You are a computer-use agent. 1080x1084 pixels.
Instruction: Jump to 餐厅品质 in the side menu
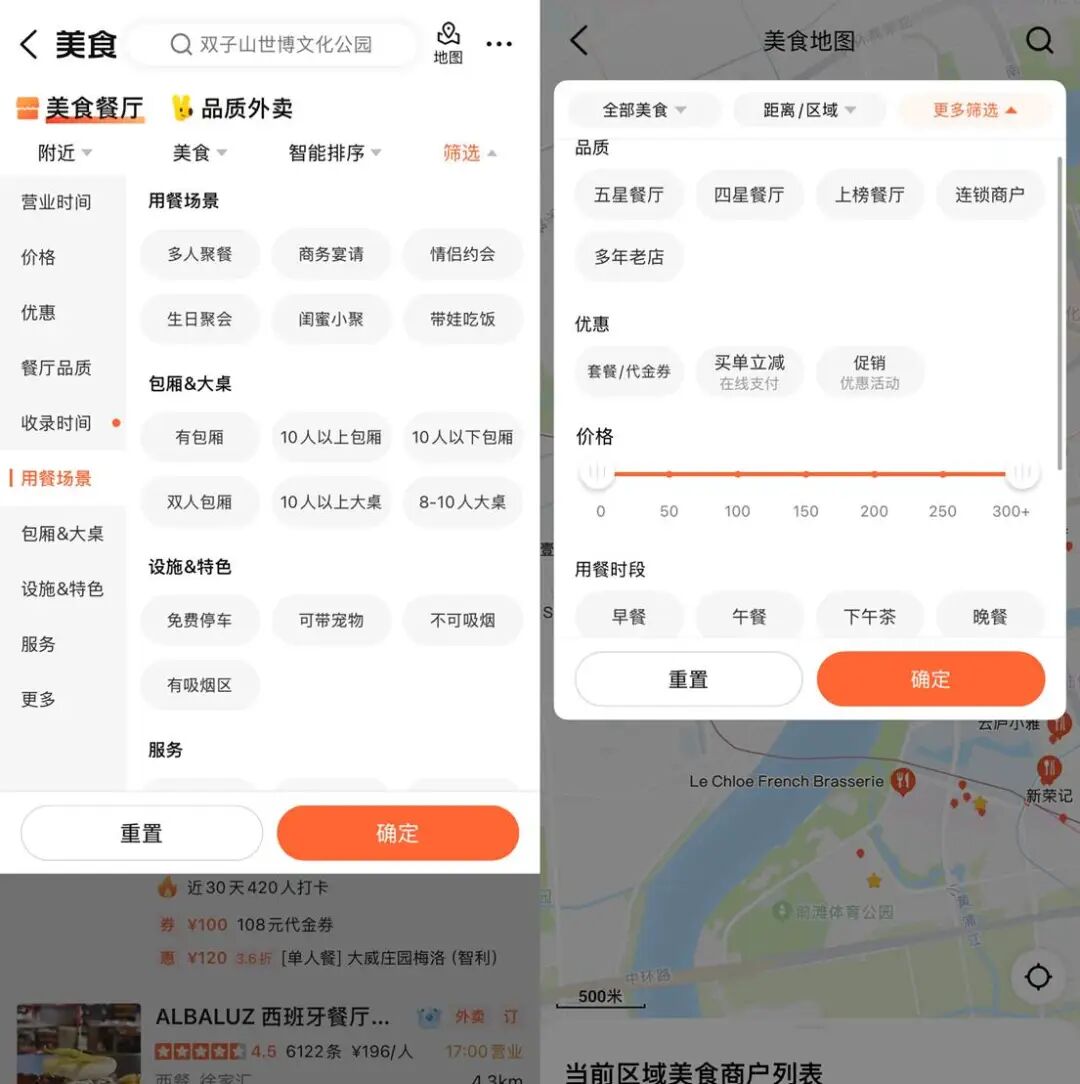tap(56, 368)
